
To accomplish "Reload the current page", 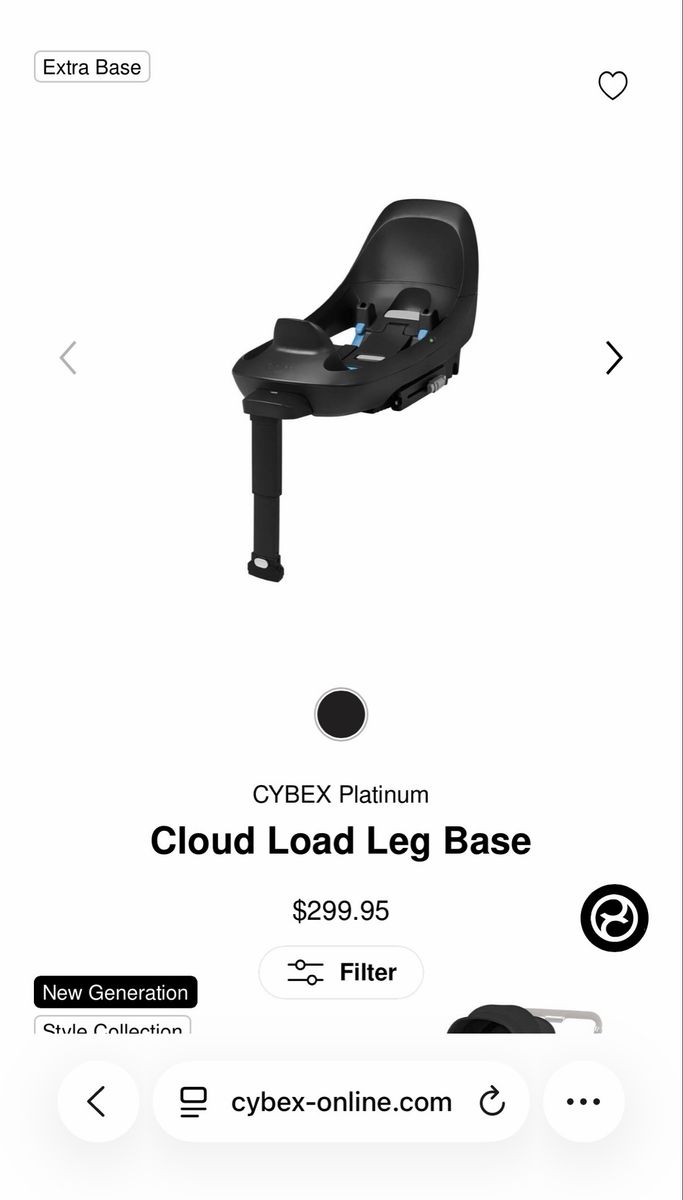I will coord(492,1102).
